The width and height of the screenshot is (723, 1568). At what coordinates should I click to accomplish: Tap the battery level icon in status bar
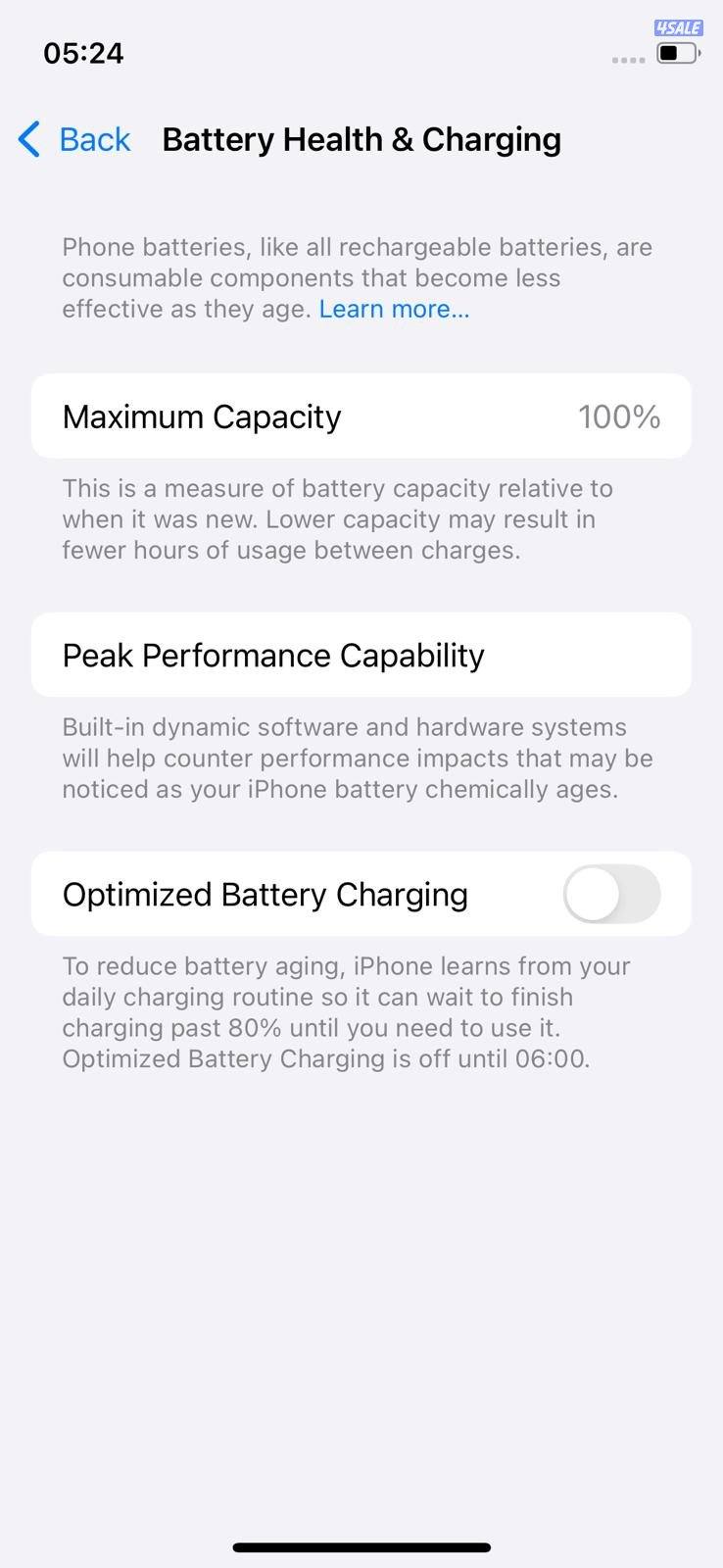(x=675, y=53)
